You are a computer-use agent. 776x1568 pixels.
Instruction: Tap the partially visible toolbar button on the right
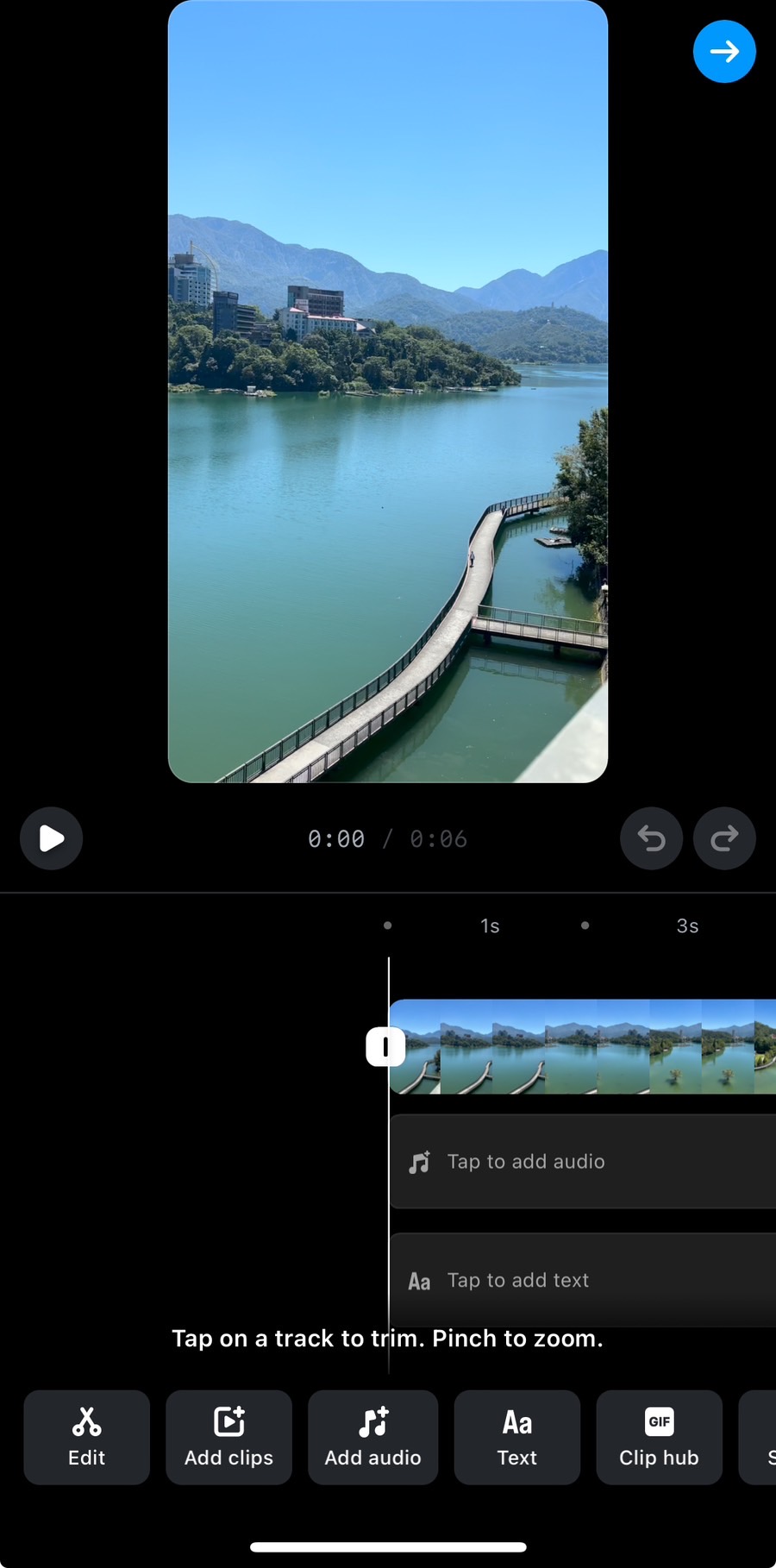click(x=762, y=1436)
